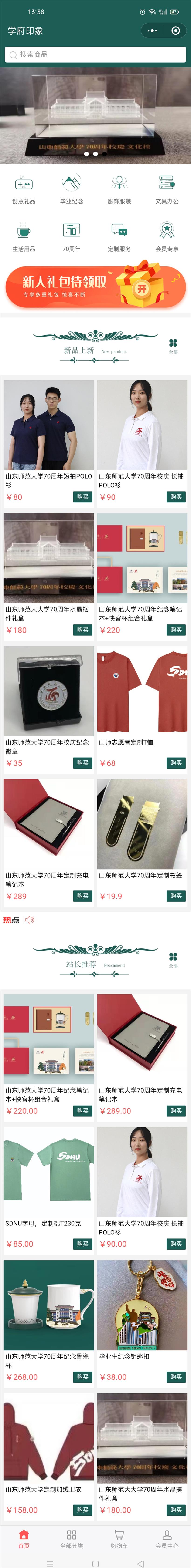Tap the 搜索商品 search box
Image resolution: width=191 pixels, height=1568 pixels.
[95, 55]
